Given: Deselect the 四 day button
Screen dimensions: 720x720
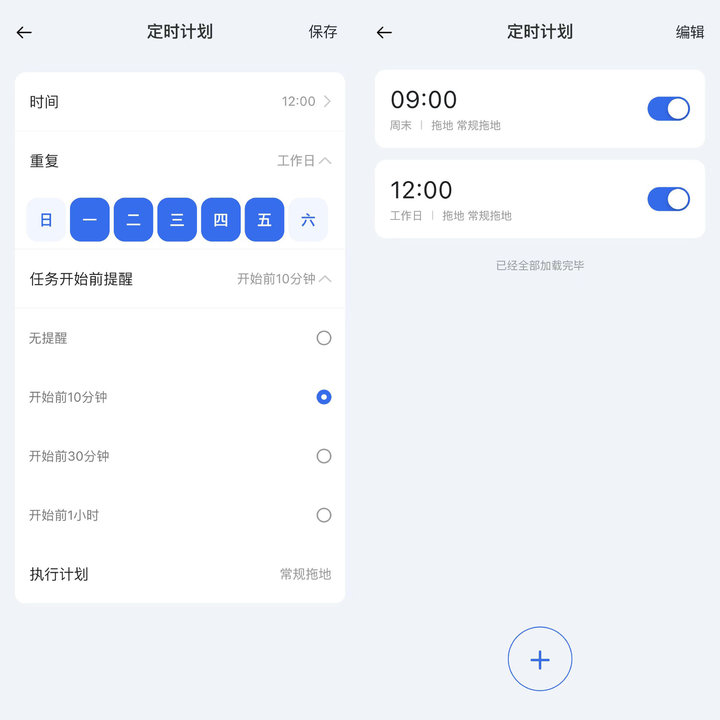Looking at the screenshot, I should pos(221,220).
